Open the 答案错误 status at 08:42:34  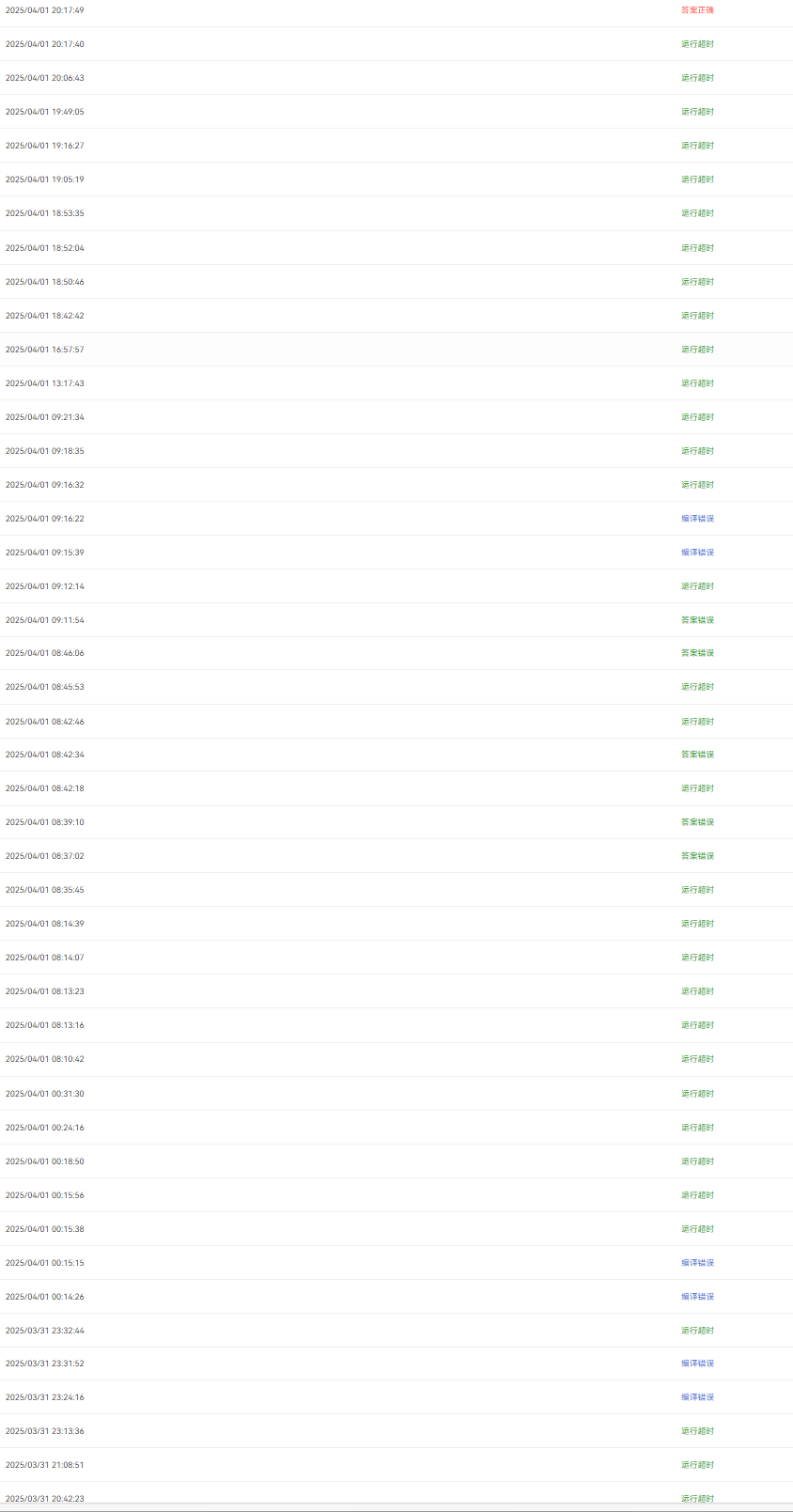coord(697,755)
